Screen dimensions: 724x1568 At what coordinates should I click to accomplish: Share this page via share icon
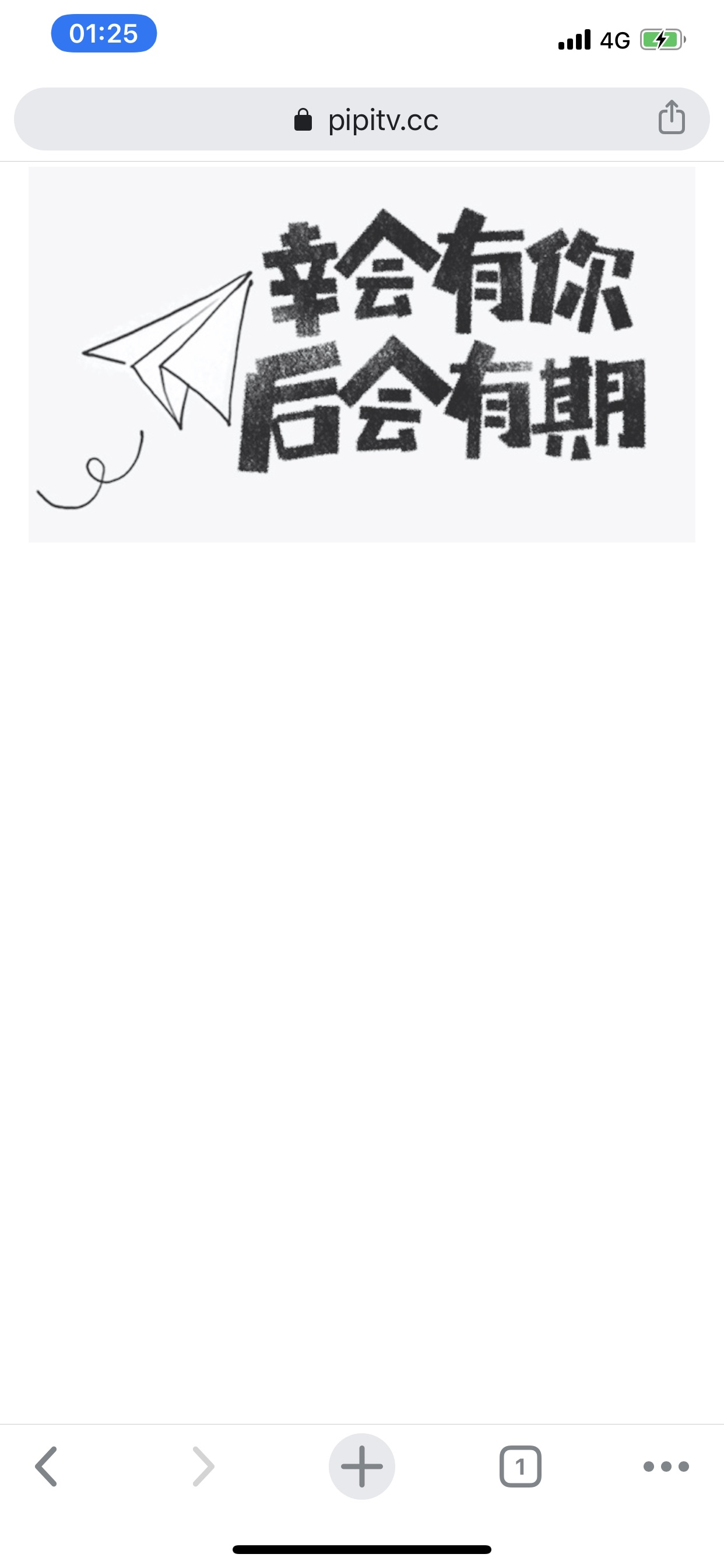(x=672, y=117)
